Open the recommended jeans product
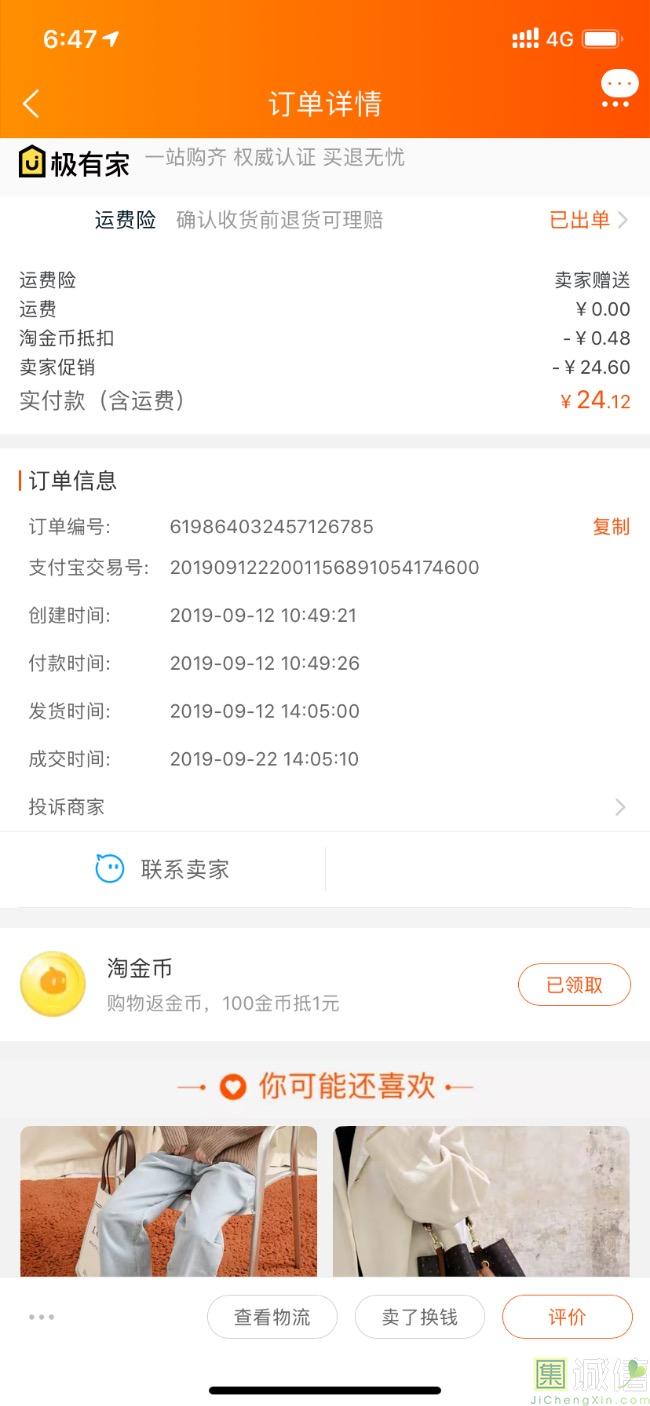This screenshot has width=650, height=1406. pyautogui.click(x=168, y=1200)
